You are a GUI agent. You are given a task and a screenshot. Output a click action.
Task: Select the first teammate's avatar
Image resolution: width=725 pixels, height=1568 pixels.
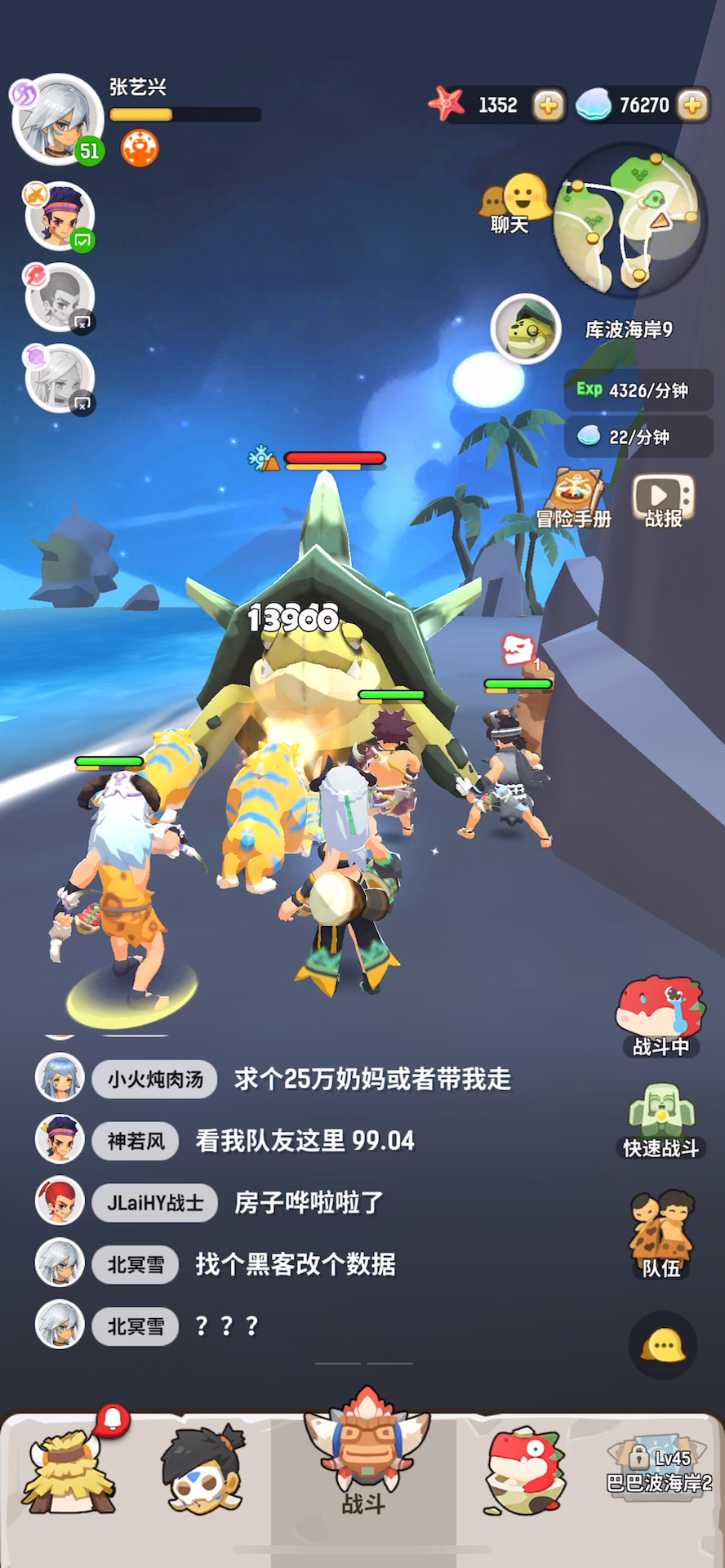click(x=60, y=216)
